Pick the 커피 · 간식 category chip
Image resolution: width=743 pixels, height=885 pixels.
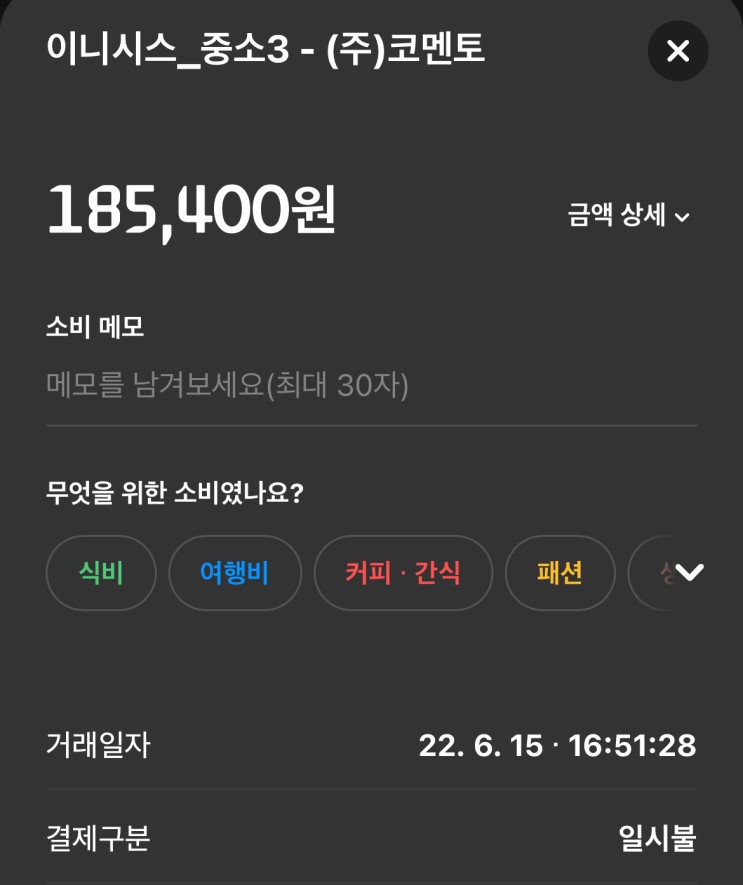point(403,573)
